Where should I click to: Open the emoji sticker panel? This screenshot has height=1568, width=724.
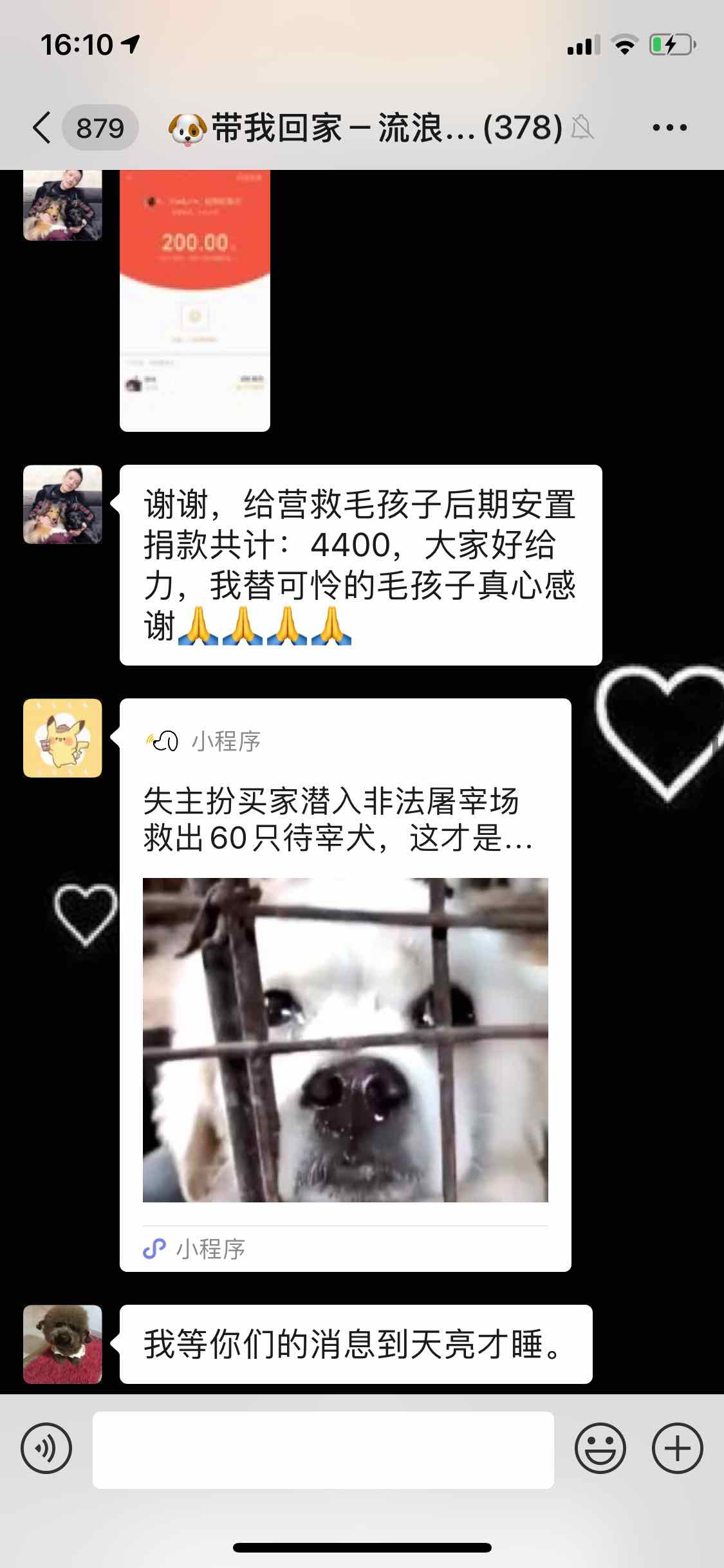600,1448
